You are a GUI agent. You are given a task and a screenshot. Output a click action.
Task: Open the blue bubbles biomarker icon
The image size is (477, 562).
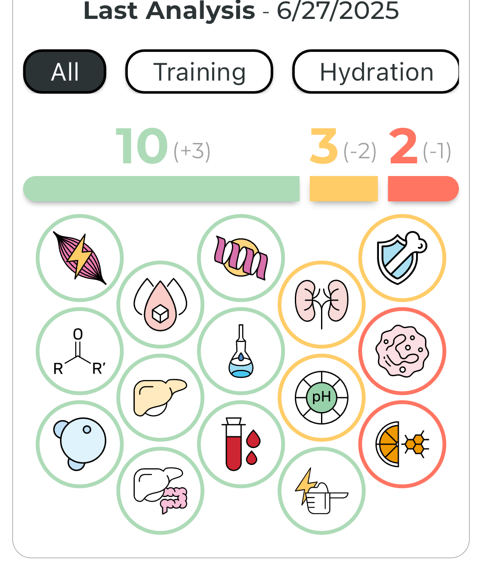coord(80,444)
